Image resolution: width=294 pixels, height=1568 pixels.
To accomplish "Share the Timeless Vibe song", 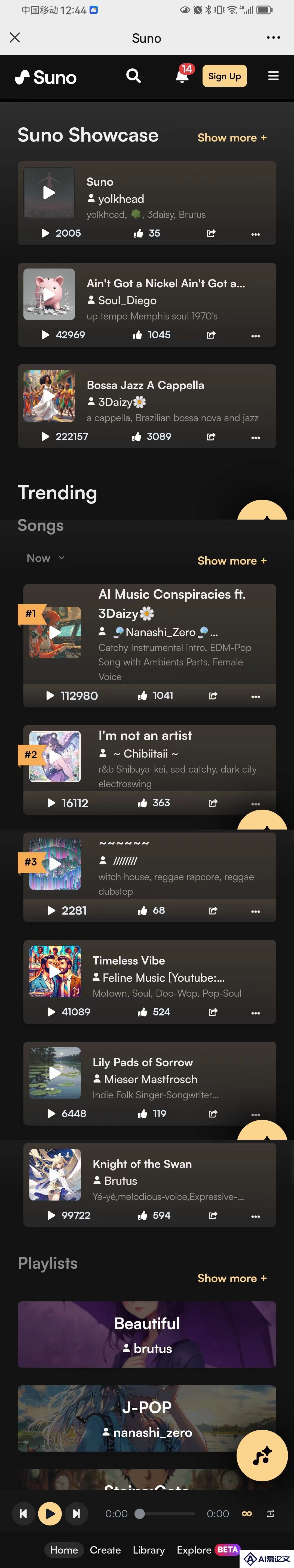I will coord(213,1012).
